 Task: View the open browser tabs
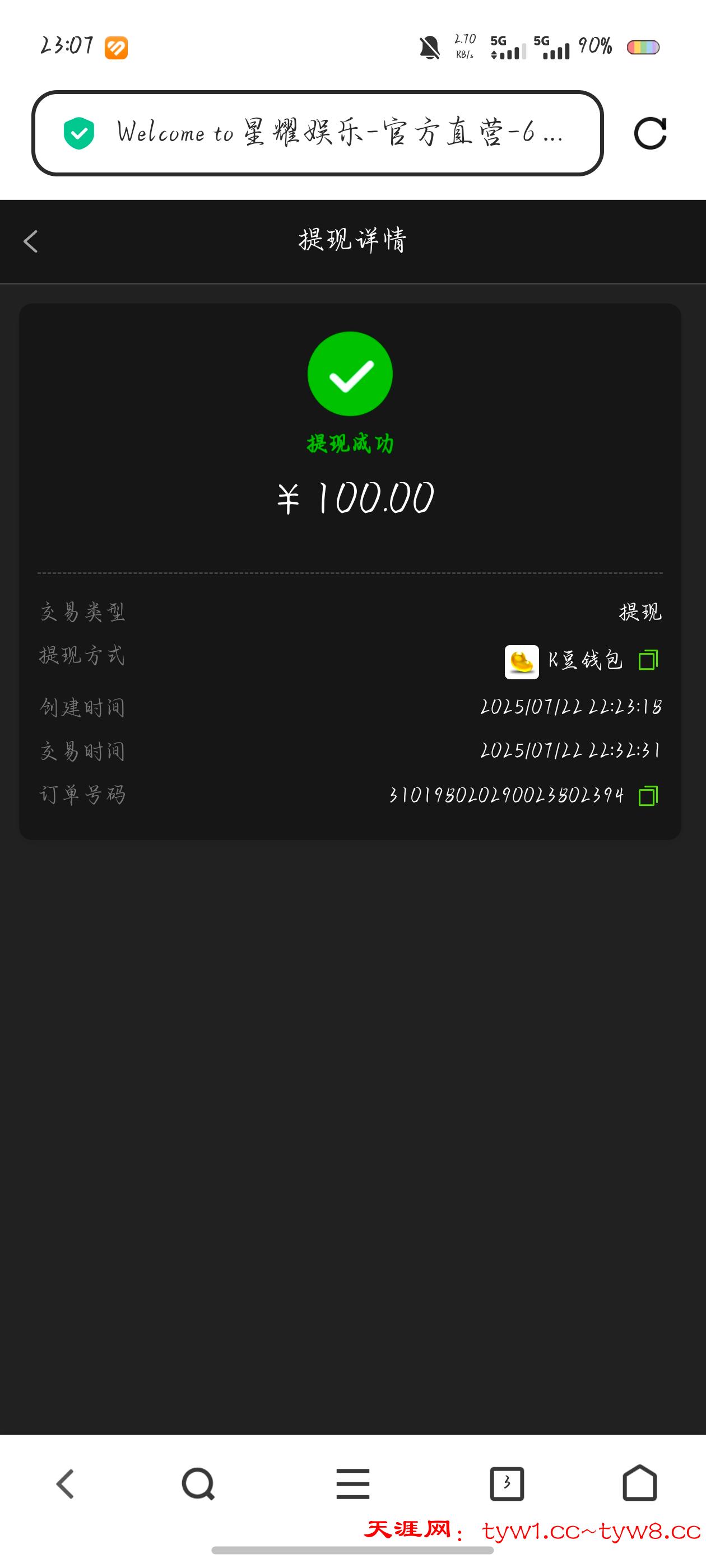pyautogui.click(x=506, y=1483)
